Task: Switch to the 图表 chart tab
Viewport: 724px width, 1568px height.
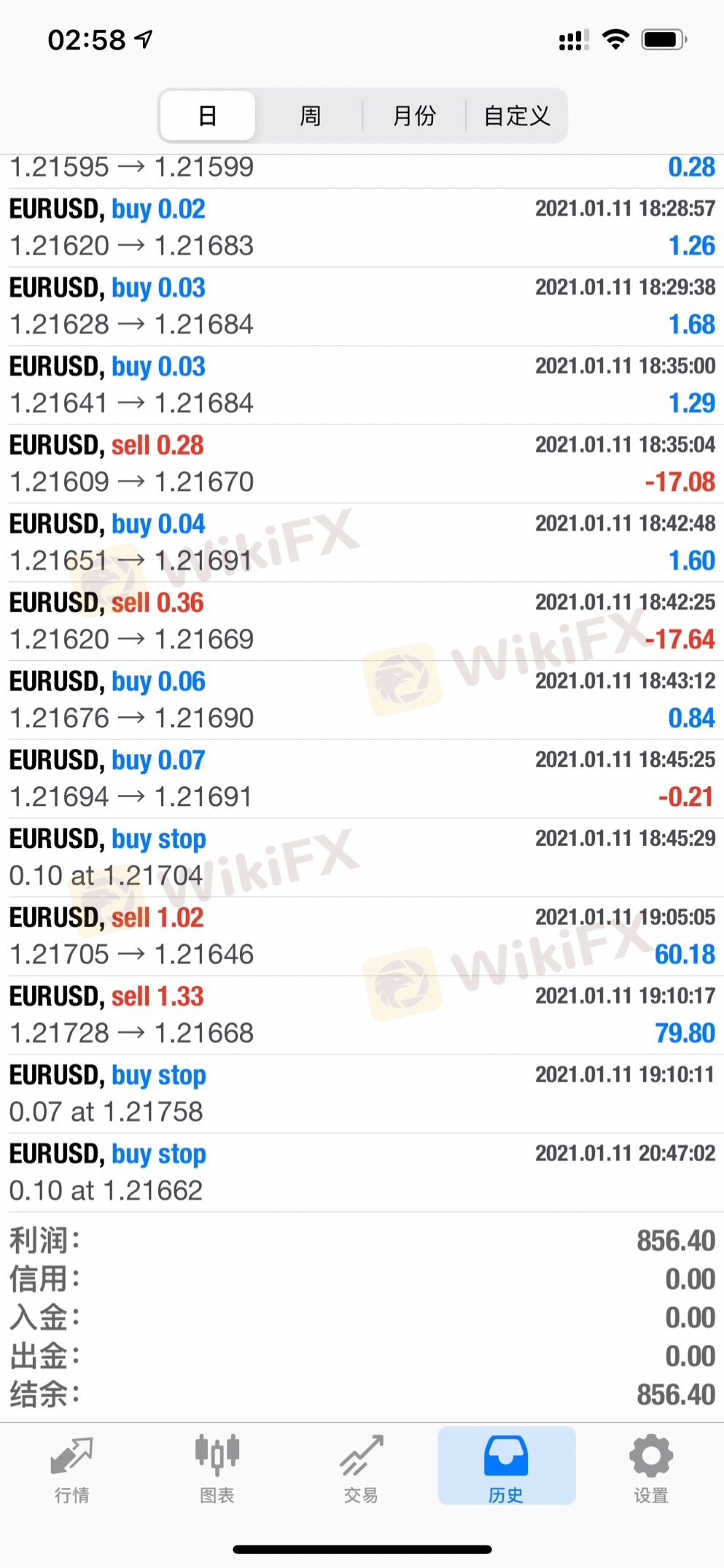Action: point(217,1467)
